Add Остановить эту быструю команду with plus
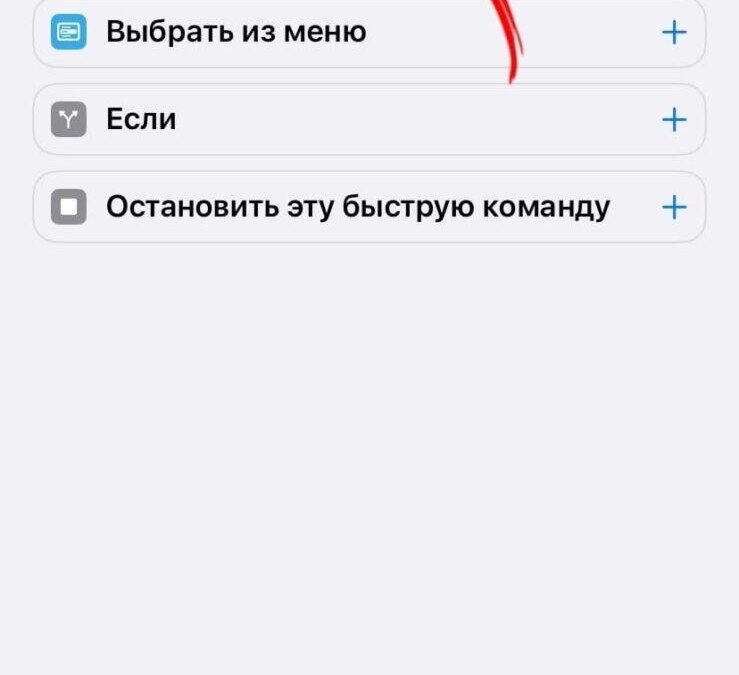This screenshot has height=675, width=739. coord(675,207)
